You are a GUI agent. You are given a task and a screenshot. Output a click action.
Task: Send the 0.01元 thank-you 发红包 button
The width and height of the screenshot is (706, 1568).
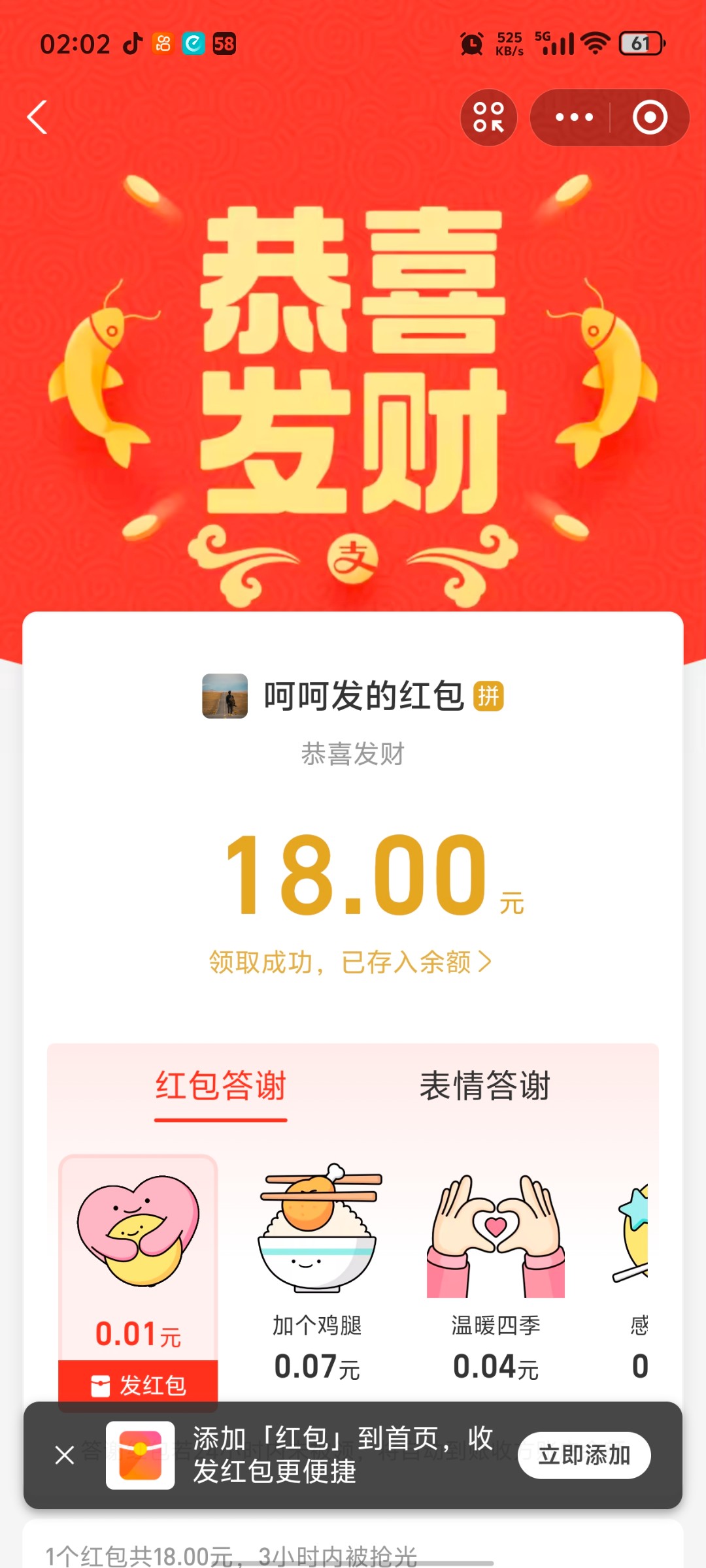(x=138, y=1384)
